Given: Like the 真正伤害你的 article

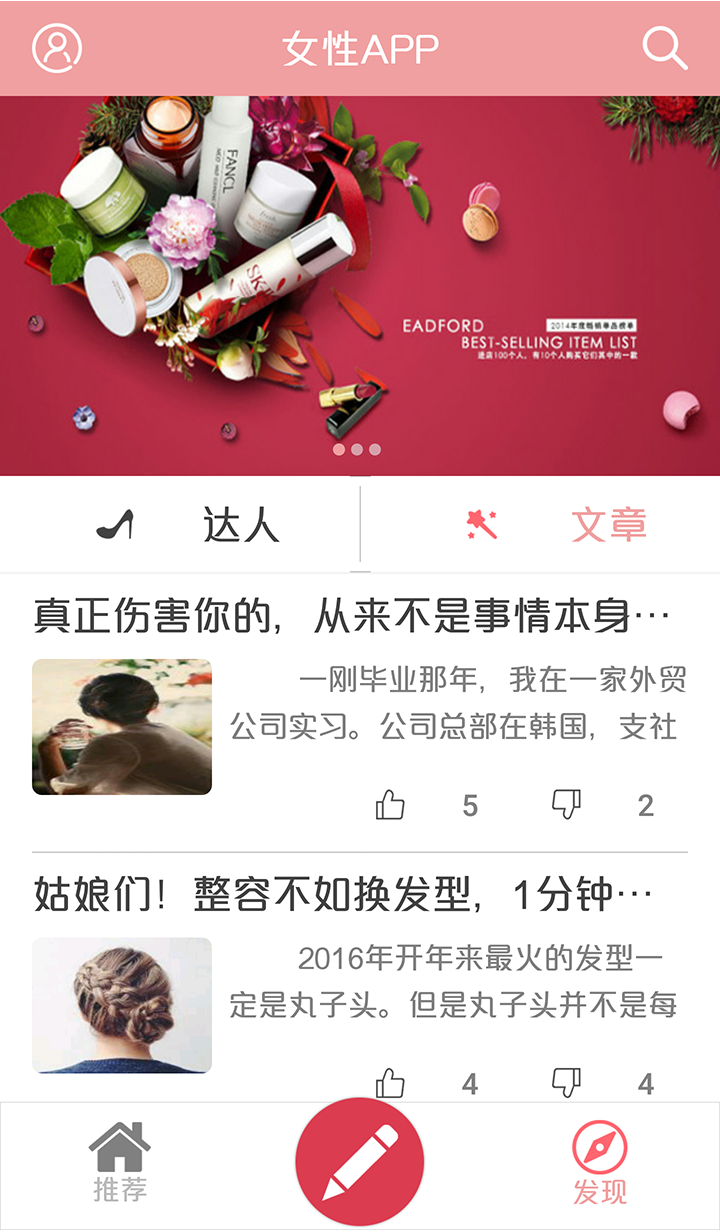Looking at the screenshot, I should pos(390,805).
